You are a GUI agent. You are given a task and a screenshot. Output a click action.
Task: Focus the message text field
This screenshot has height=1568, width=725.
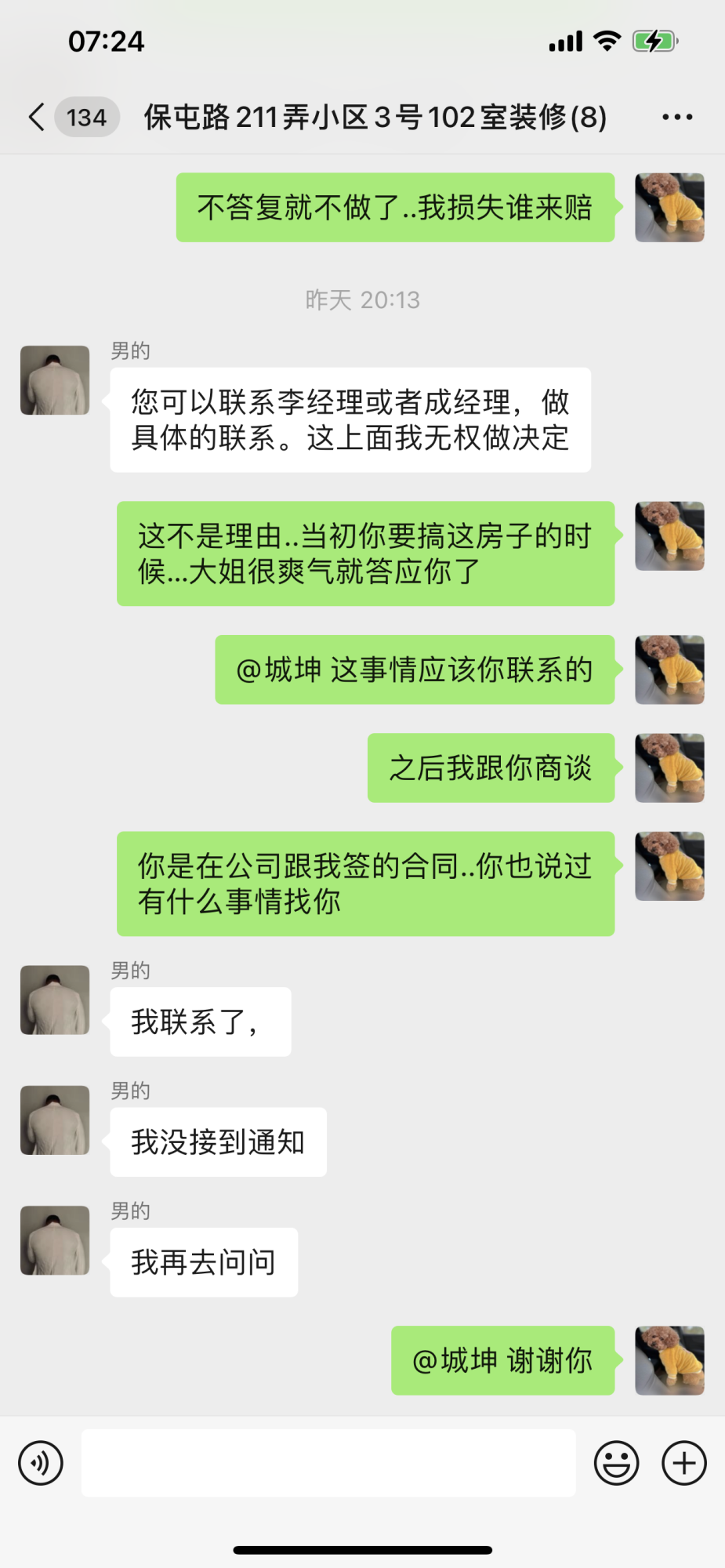click(x=328, y=1463)
